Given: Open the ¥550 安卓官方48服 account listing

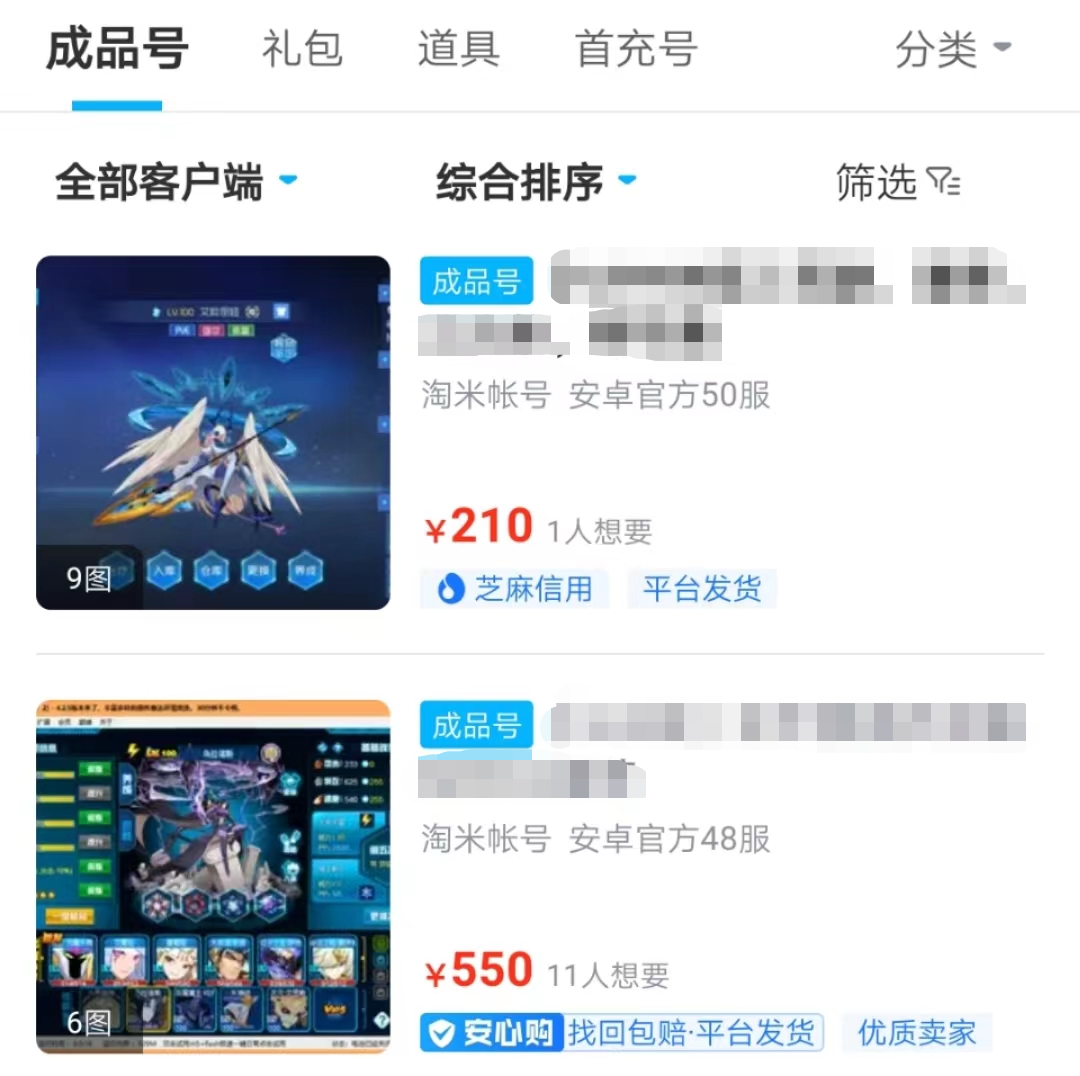Looking at the screenshot, I should coord(540,876).
